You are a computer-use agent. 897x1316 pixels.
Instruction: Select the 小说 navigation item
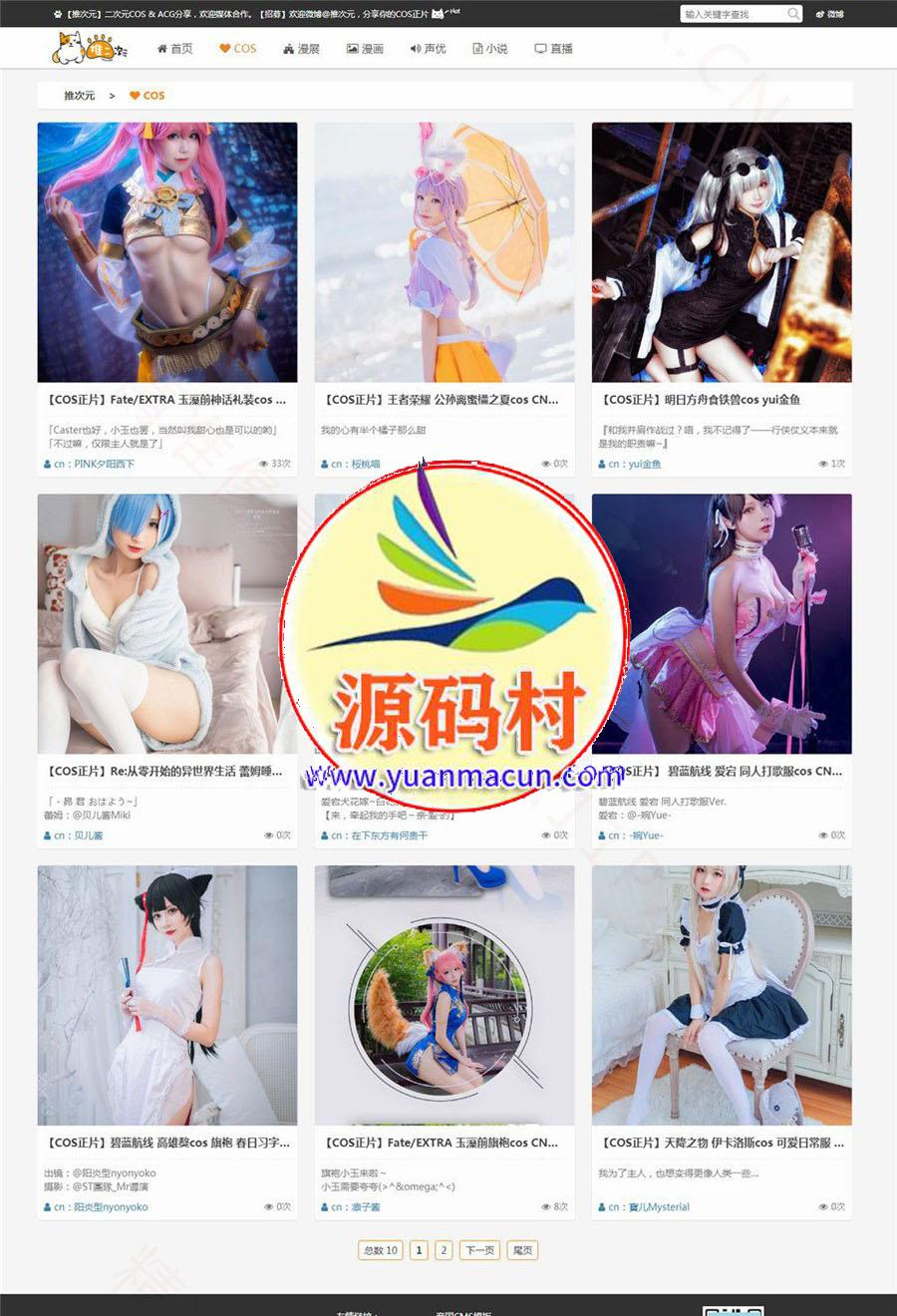pyautogui.click(x=490, y=48)
